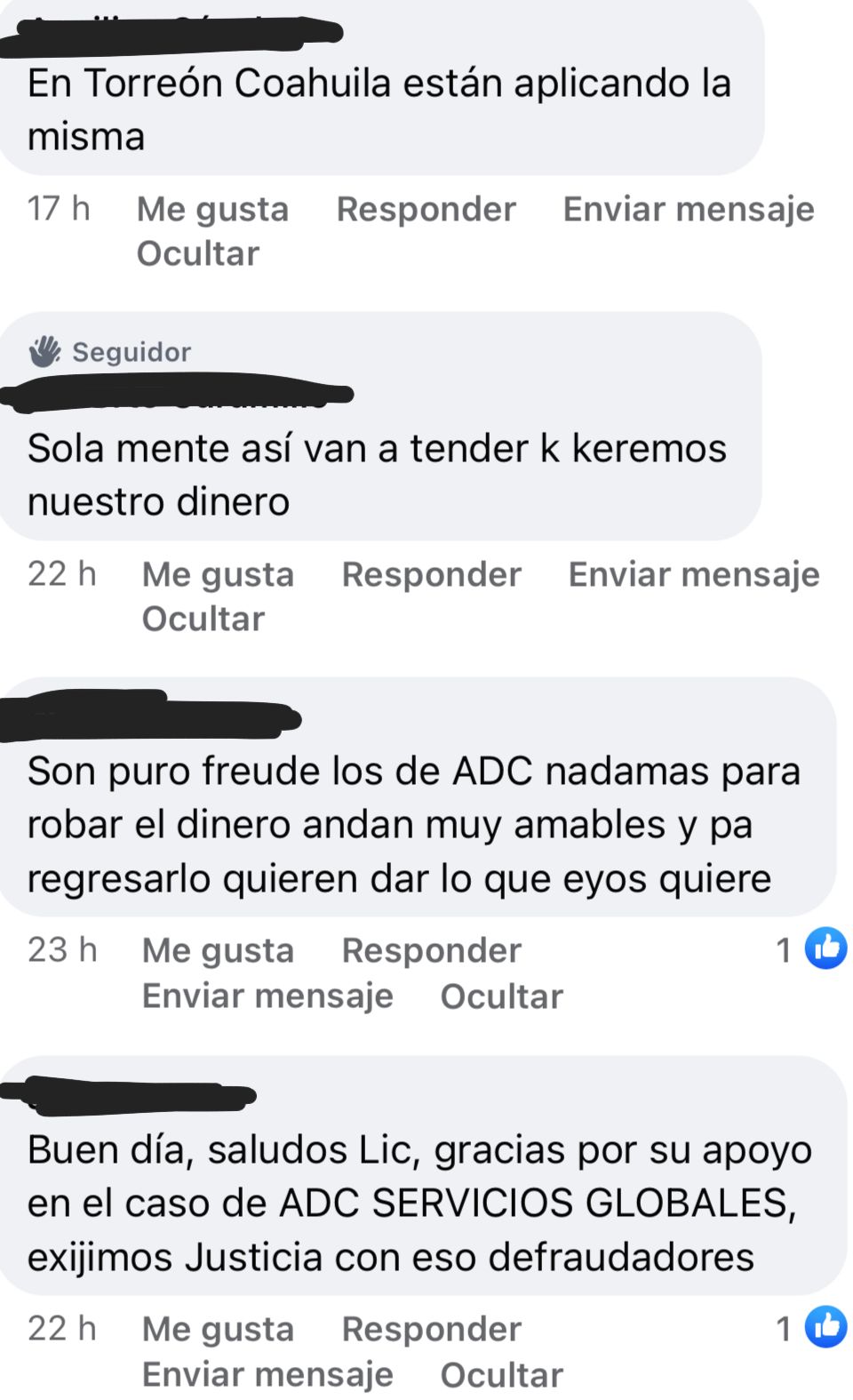The width and height of the screenshot is (853, 1400).
Task: Reply to the 'Son puro freude' comment
Action: [431, 951]
